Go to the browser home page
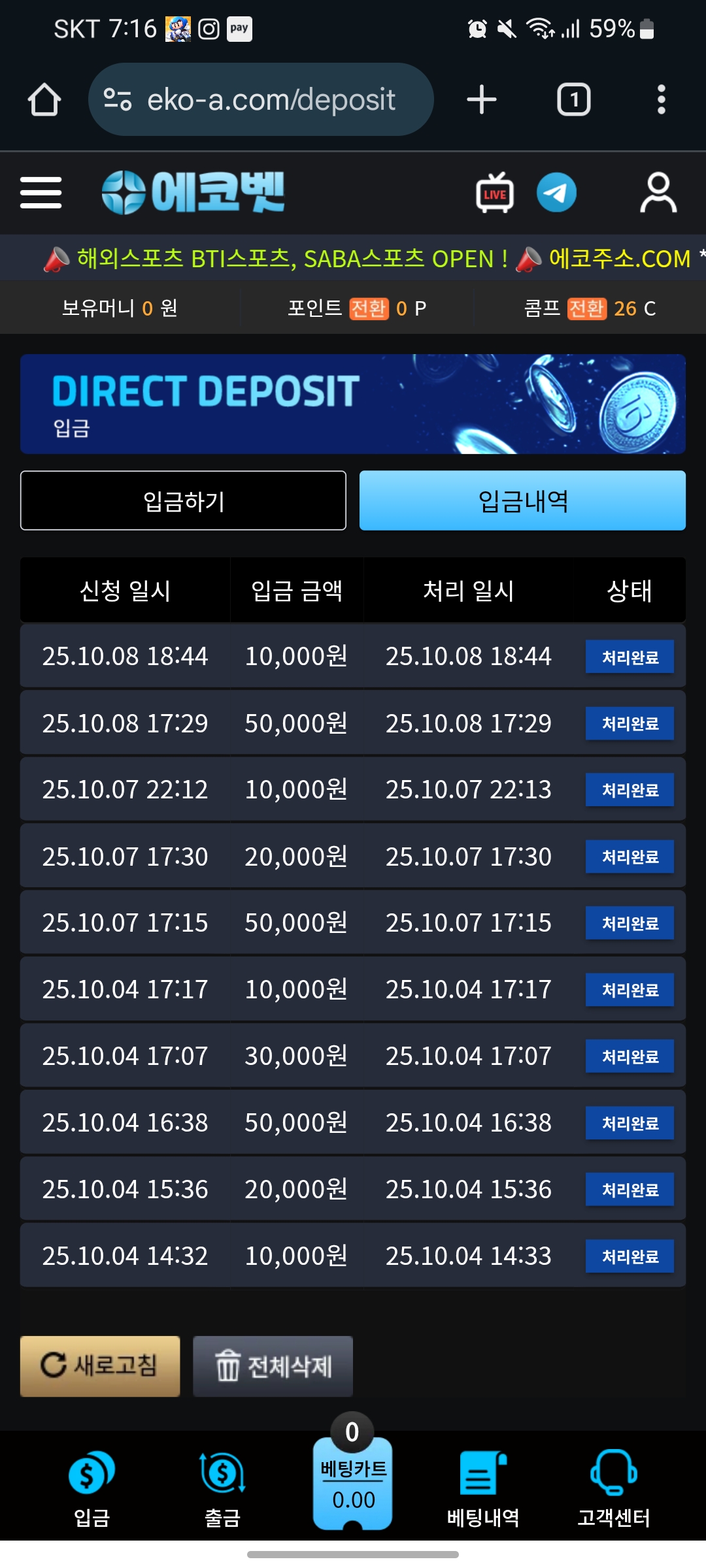706x1568 pixels. [x=44, y=100]
